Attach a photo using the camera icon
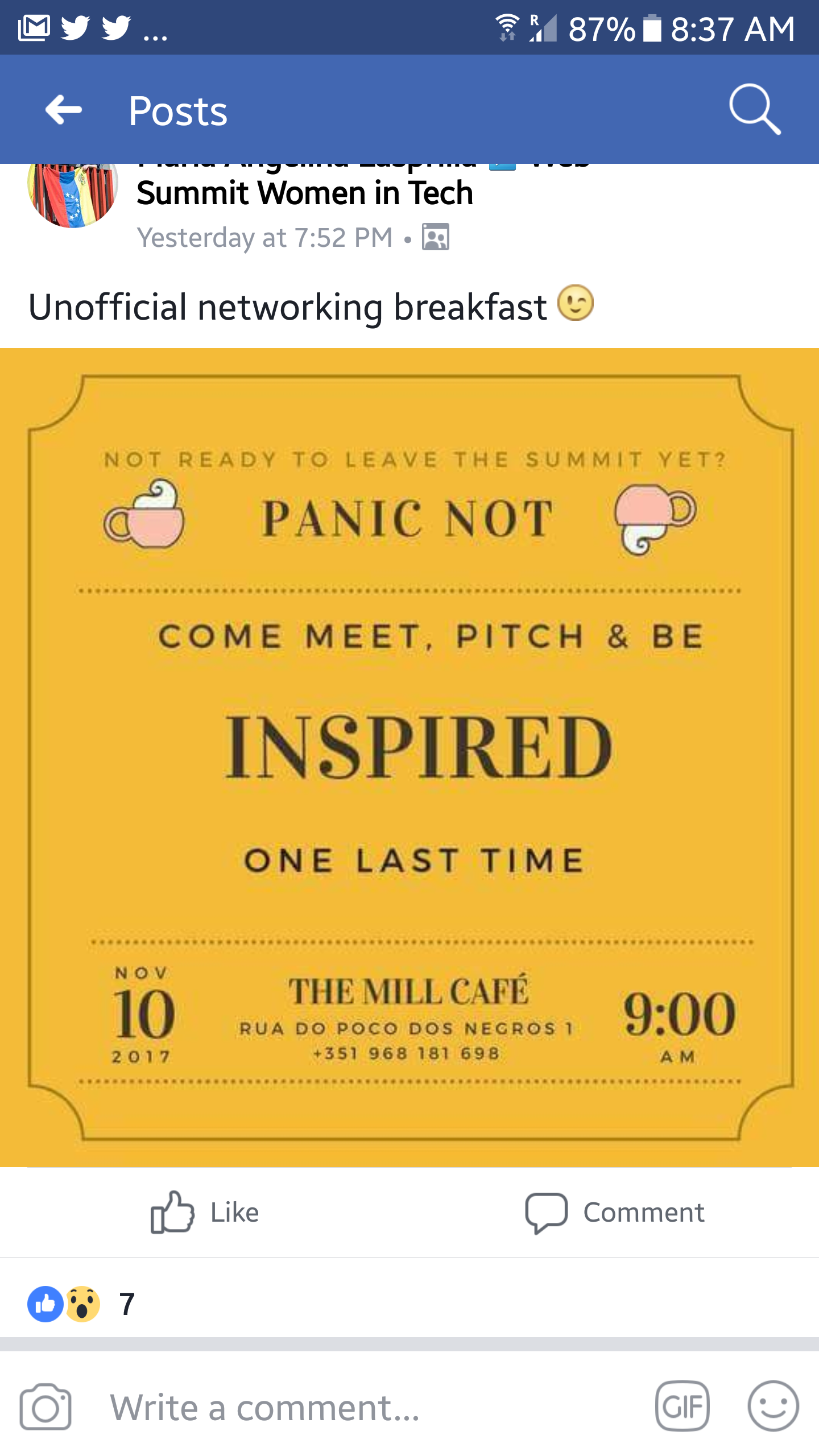 point(45,1407)
